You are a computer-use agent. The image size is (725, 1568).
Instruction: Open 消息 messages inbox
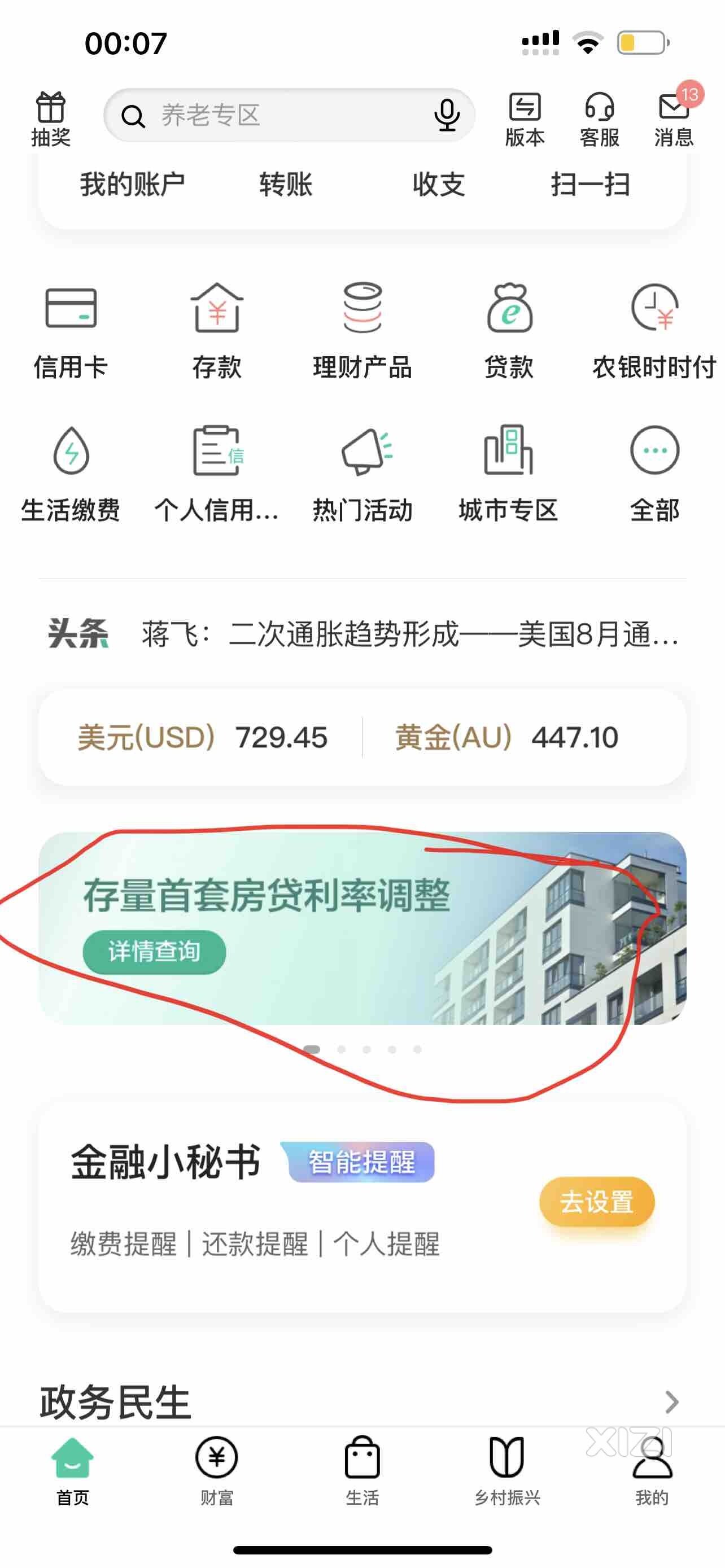(x=673, y=119)
